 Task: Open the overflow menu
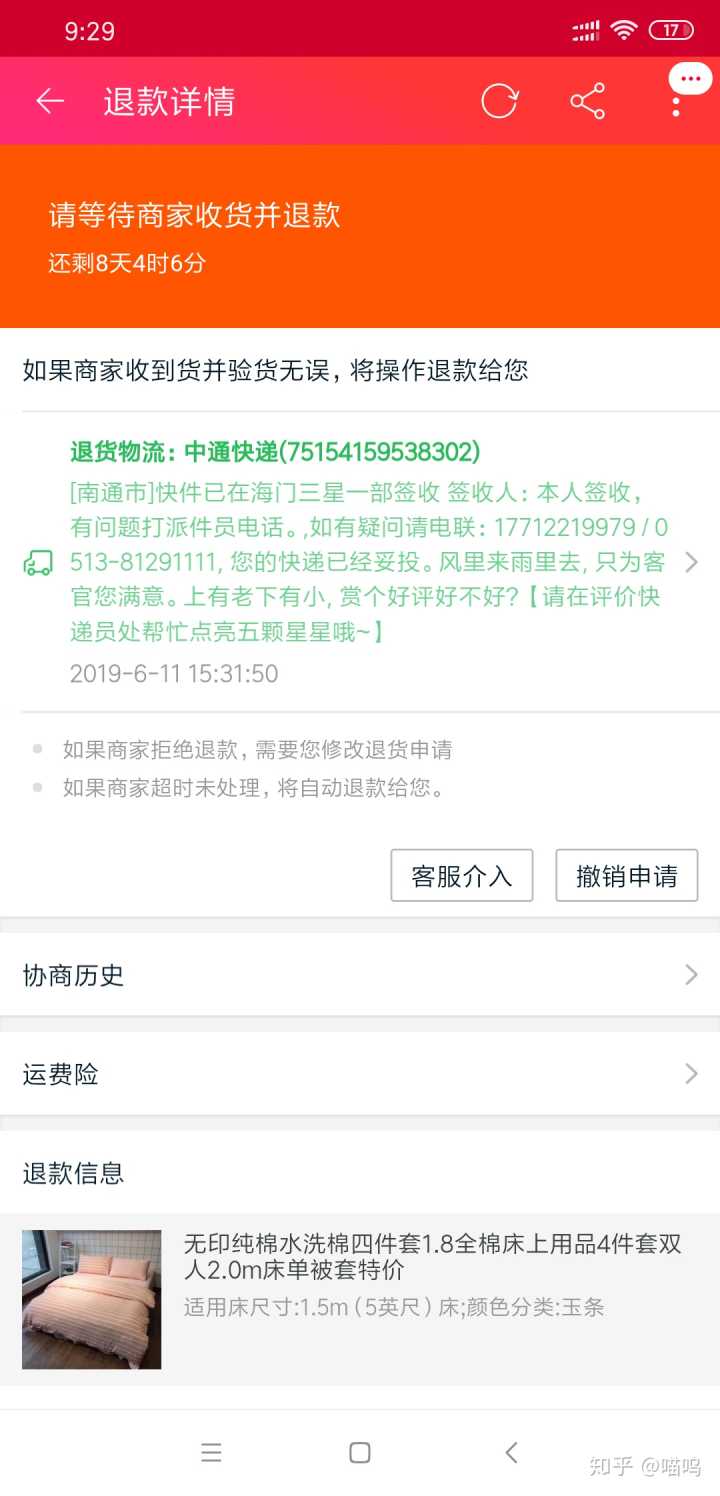pos(676,103)
